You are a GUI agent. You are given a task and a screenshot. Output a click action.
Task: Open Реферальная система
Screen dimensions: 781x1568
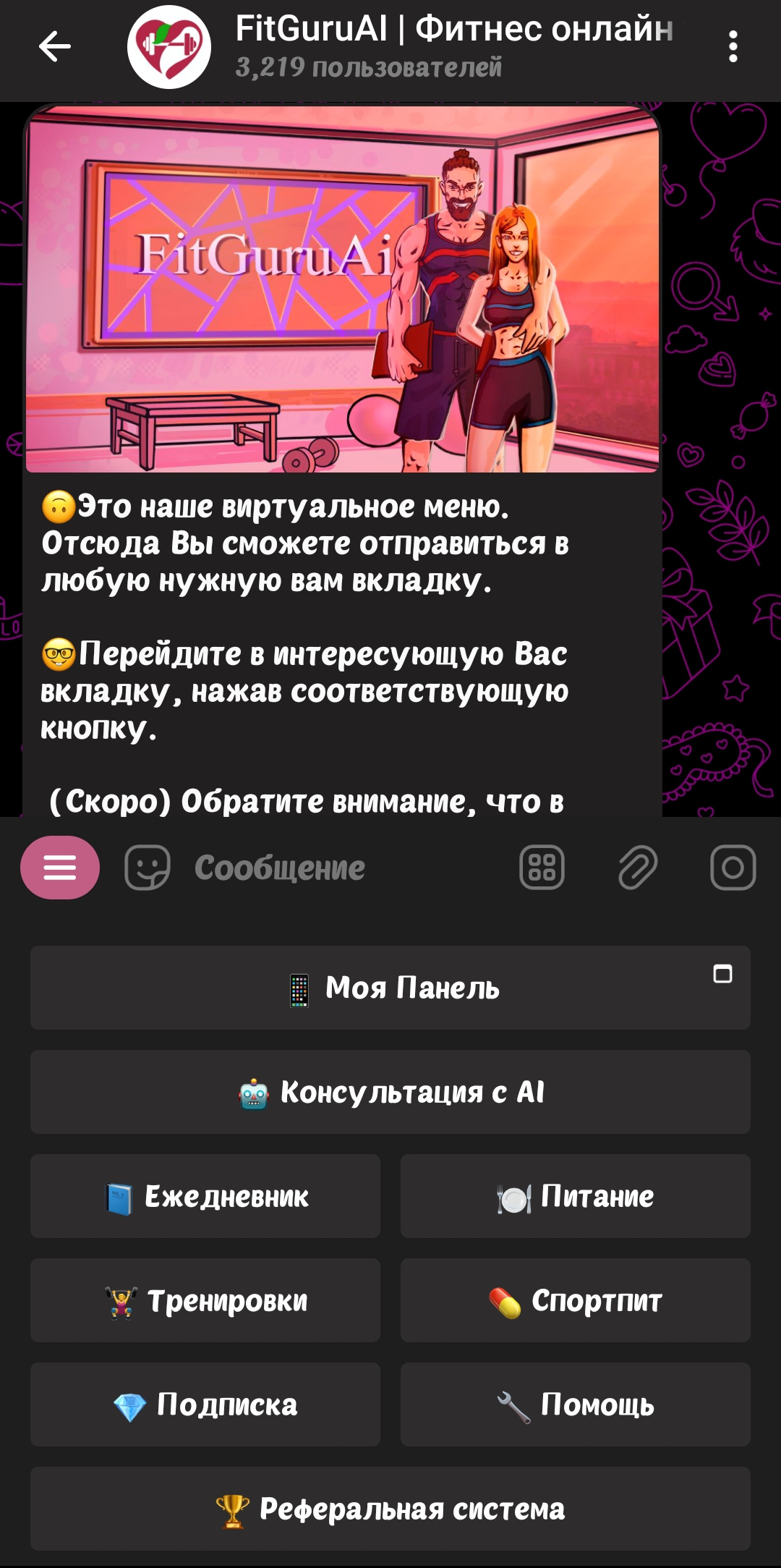390,1509
